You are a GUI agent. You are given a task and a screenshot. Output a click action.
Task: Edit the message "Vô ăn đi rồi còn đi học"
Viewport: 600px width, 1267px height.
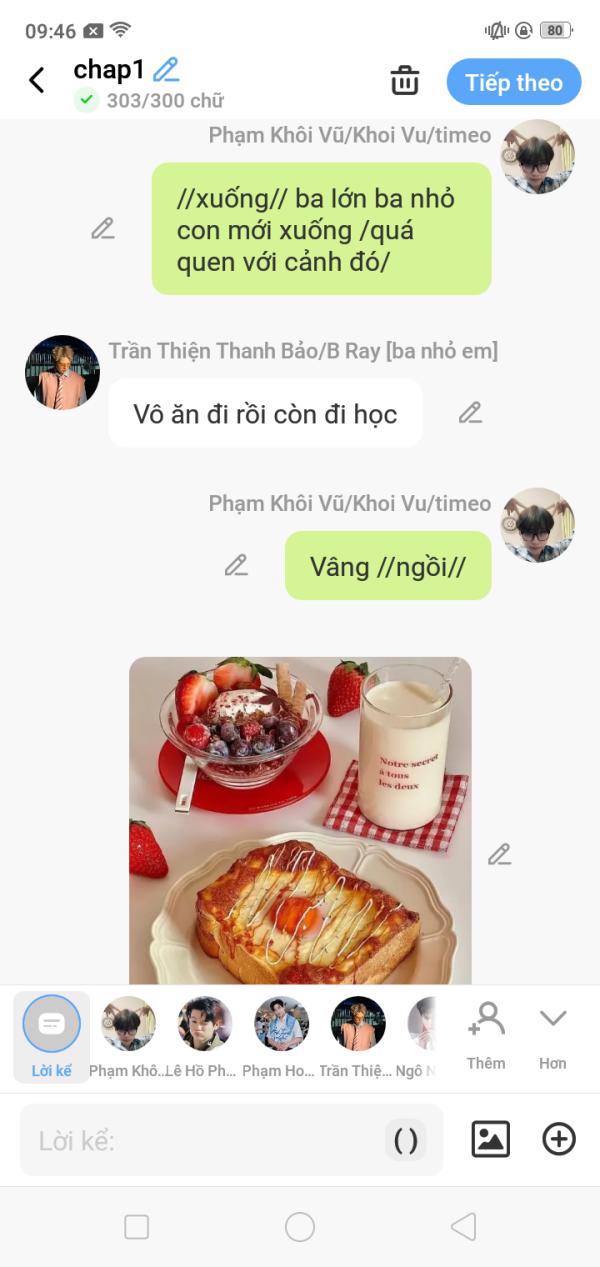point(470,412)
